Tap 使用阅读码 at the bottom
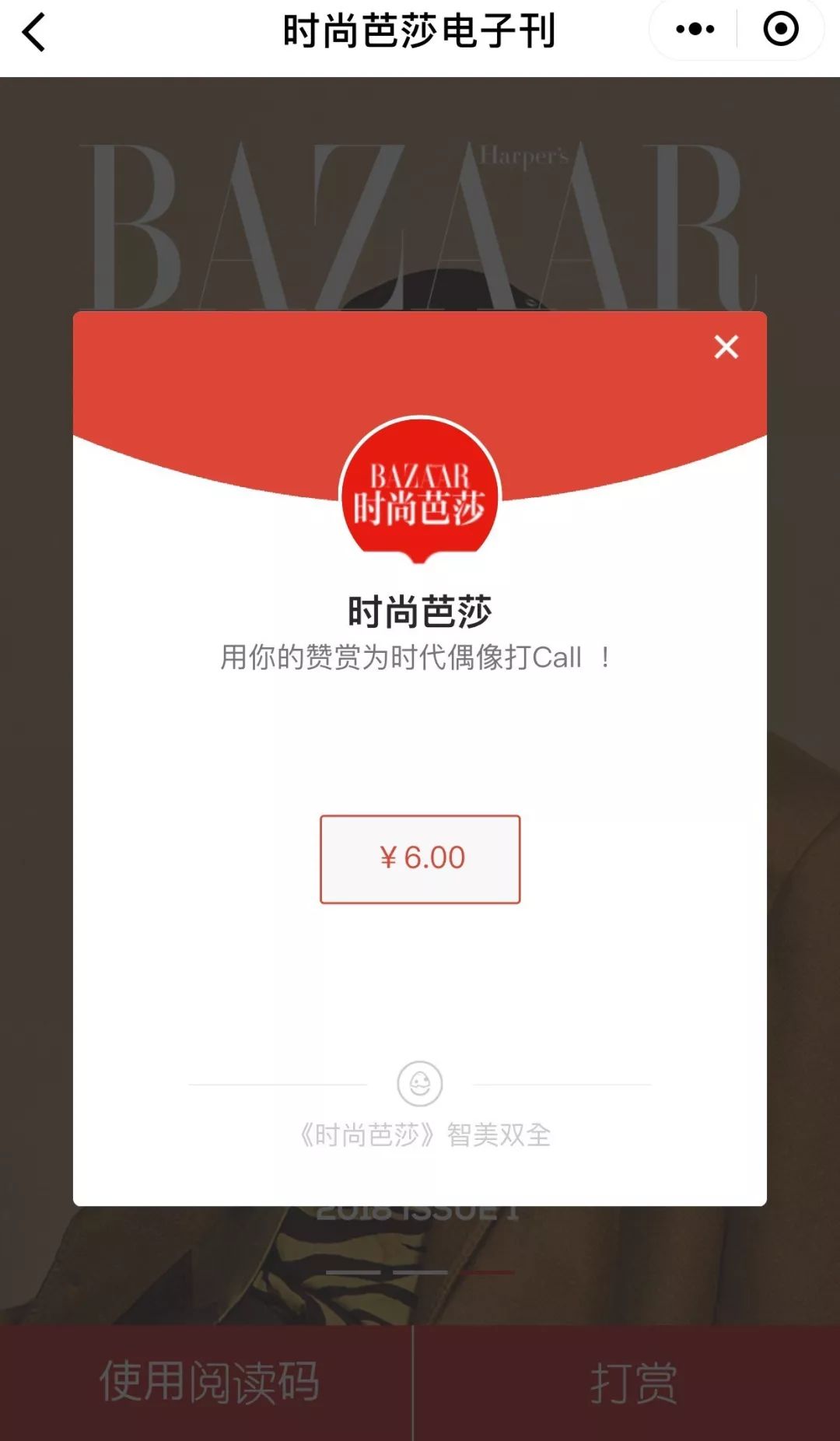The image size is (840, 1441). [x=207, y=1382]
